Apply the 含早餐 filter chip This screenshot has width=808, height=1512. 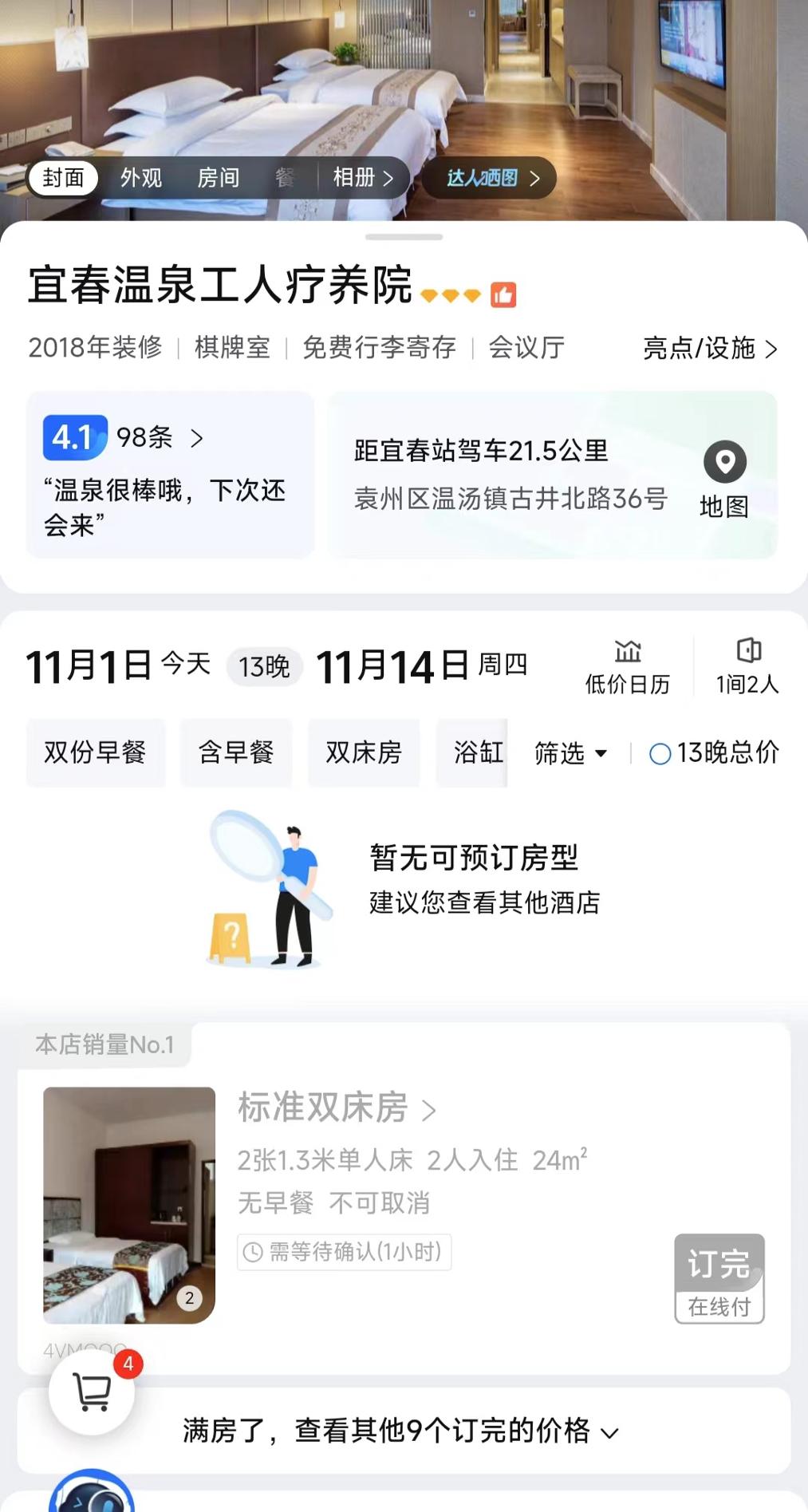236,752
